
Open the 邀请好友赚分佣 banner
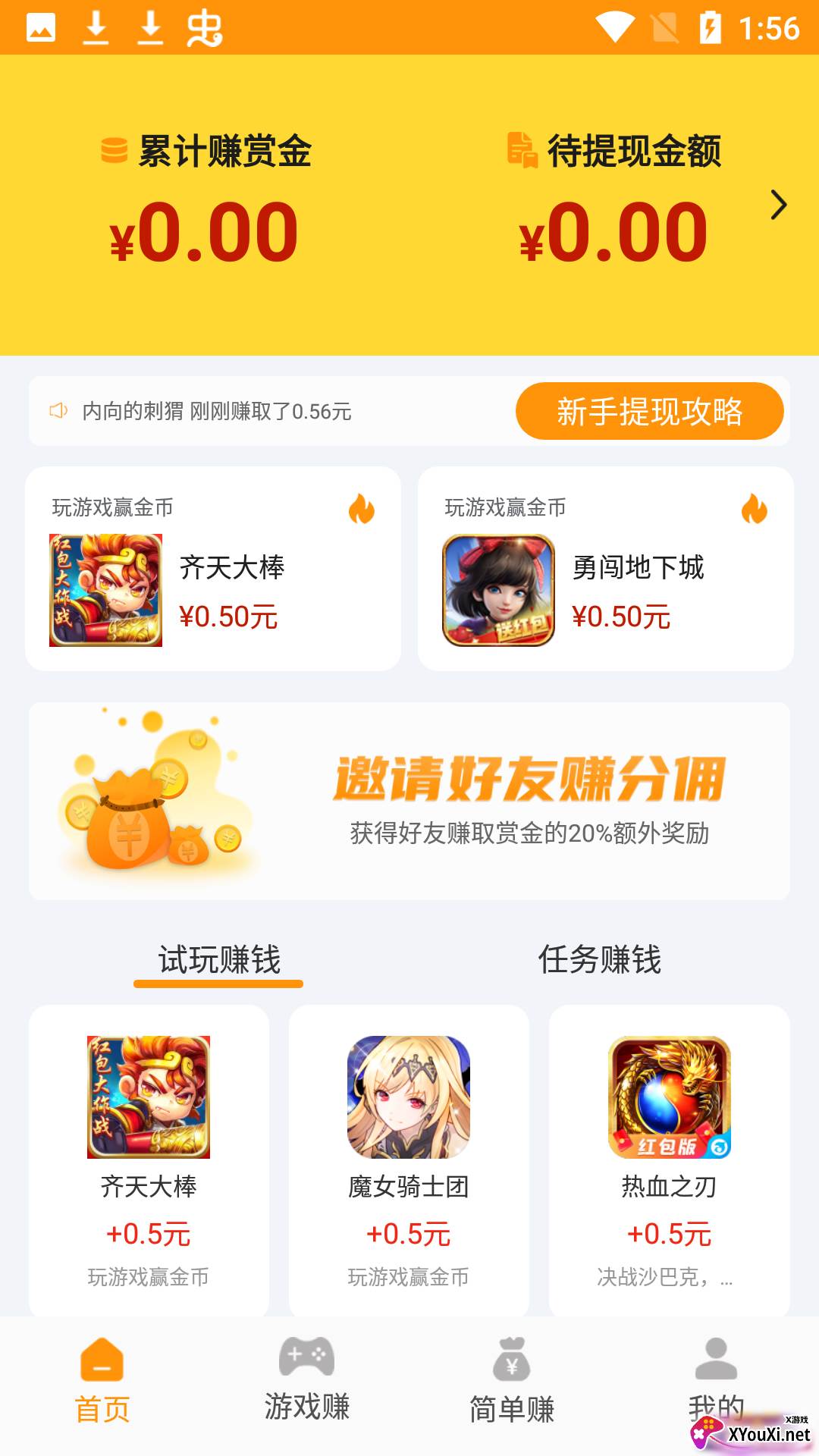click(409, 801)
